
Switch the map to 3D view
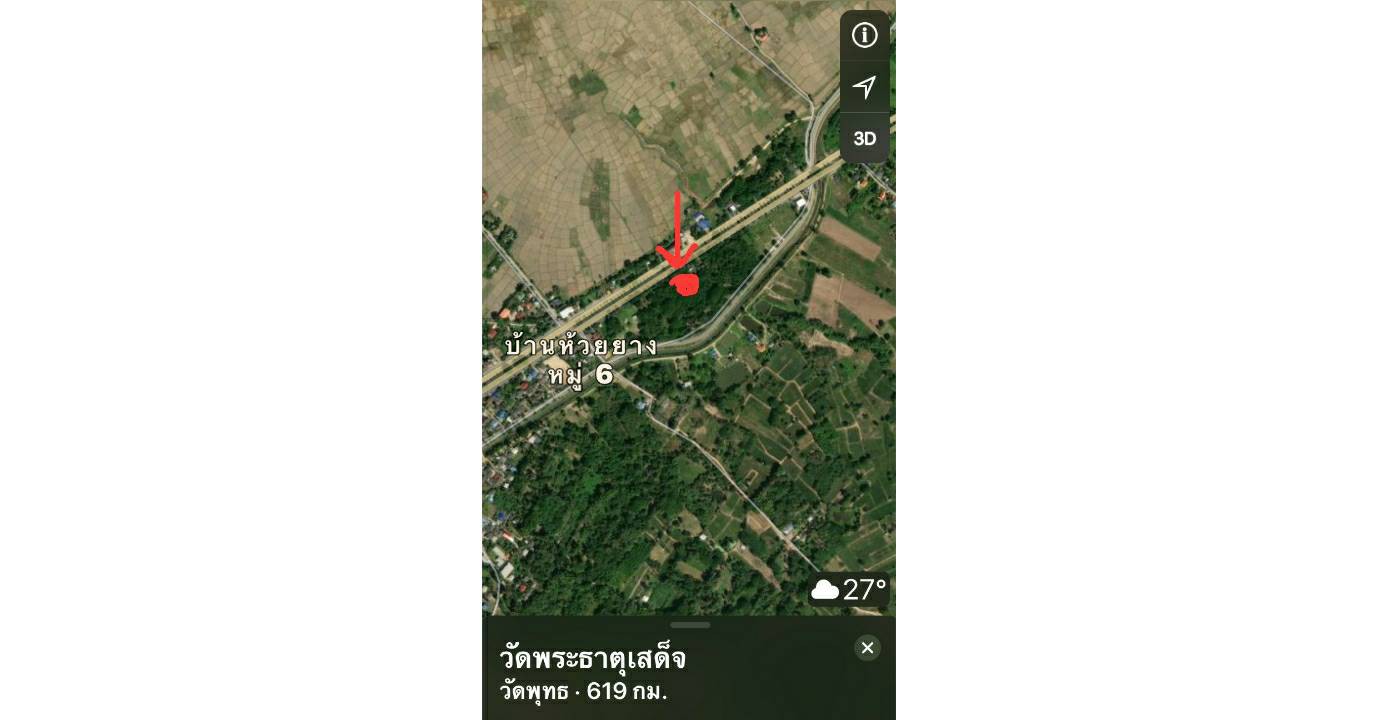click(x=864, y=138)
